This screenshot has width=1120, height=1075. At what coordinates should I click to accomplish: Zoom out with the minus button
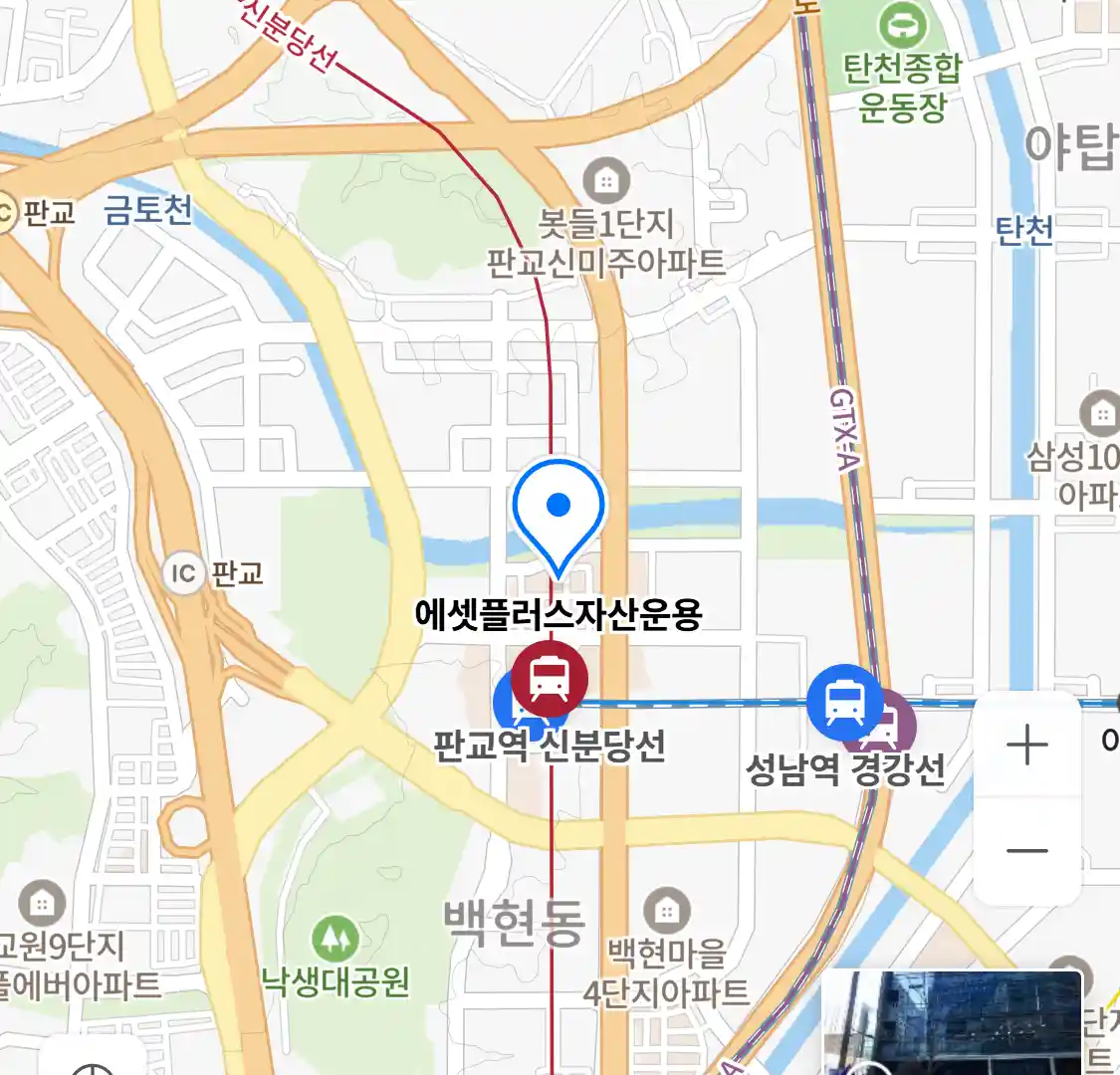pyautogui.click(x=1026, y=851)
